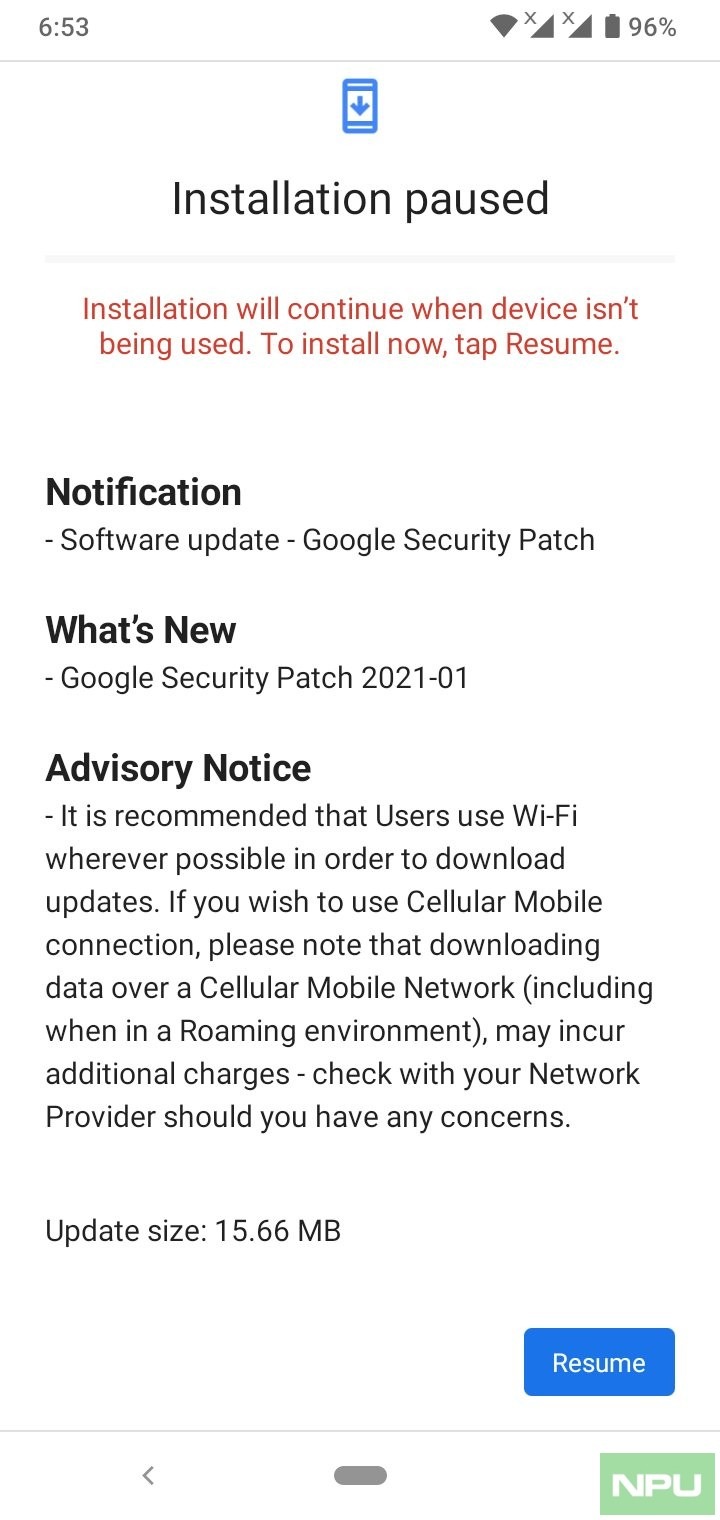Viewport: 720px width, 1520px height.
Task: Go back using the navigation bar arrow
Action: click(148, 1475)
